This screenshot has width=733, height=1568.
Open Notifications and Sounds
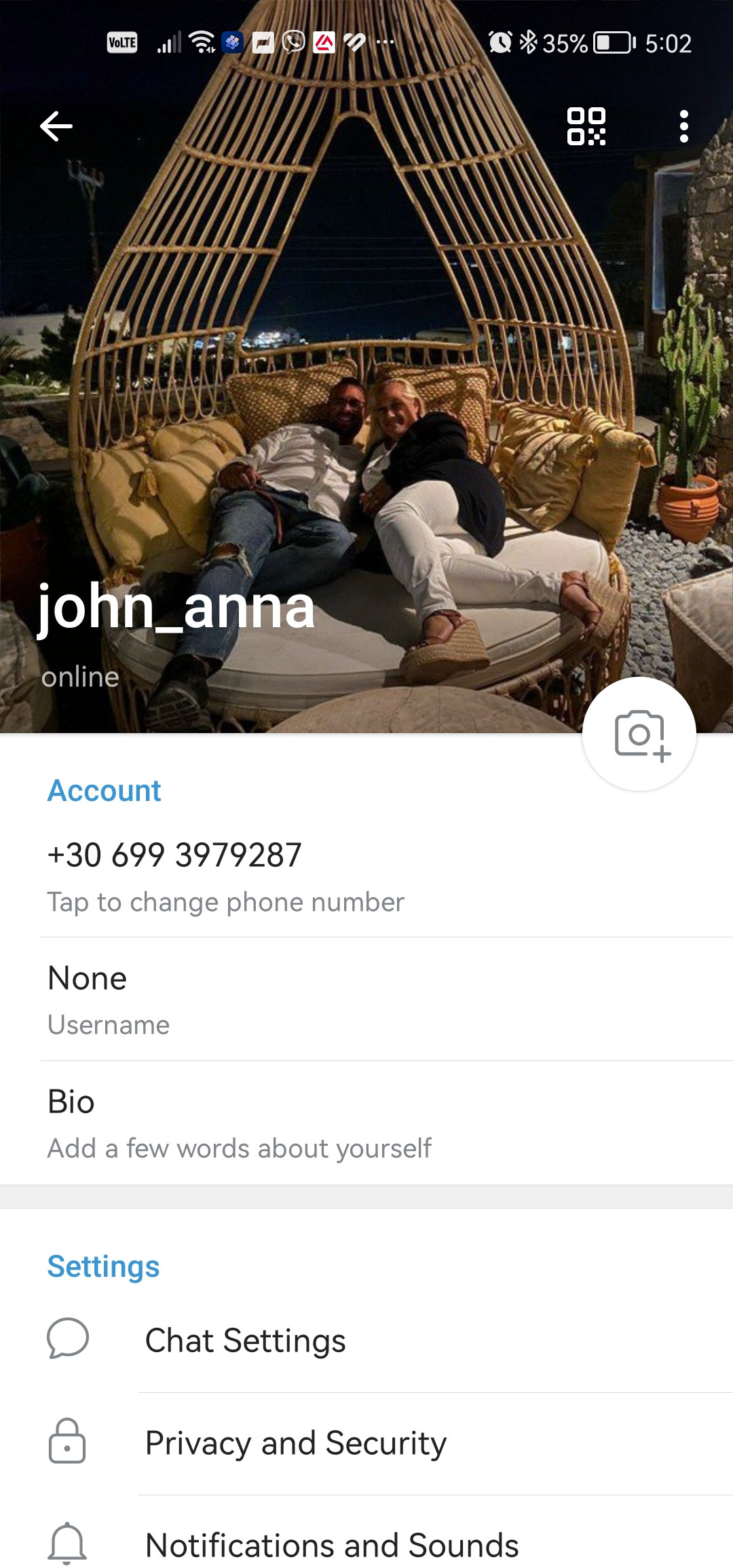[x=366, y=1545]
